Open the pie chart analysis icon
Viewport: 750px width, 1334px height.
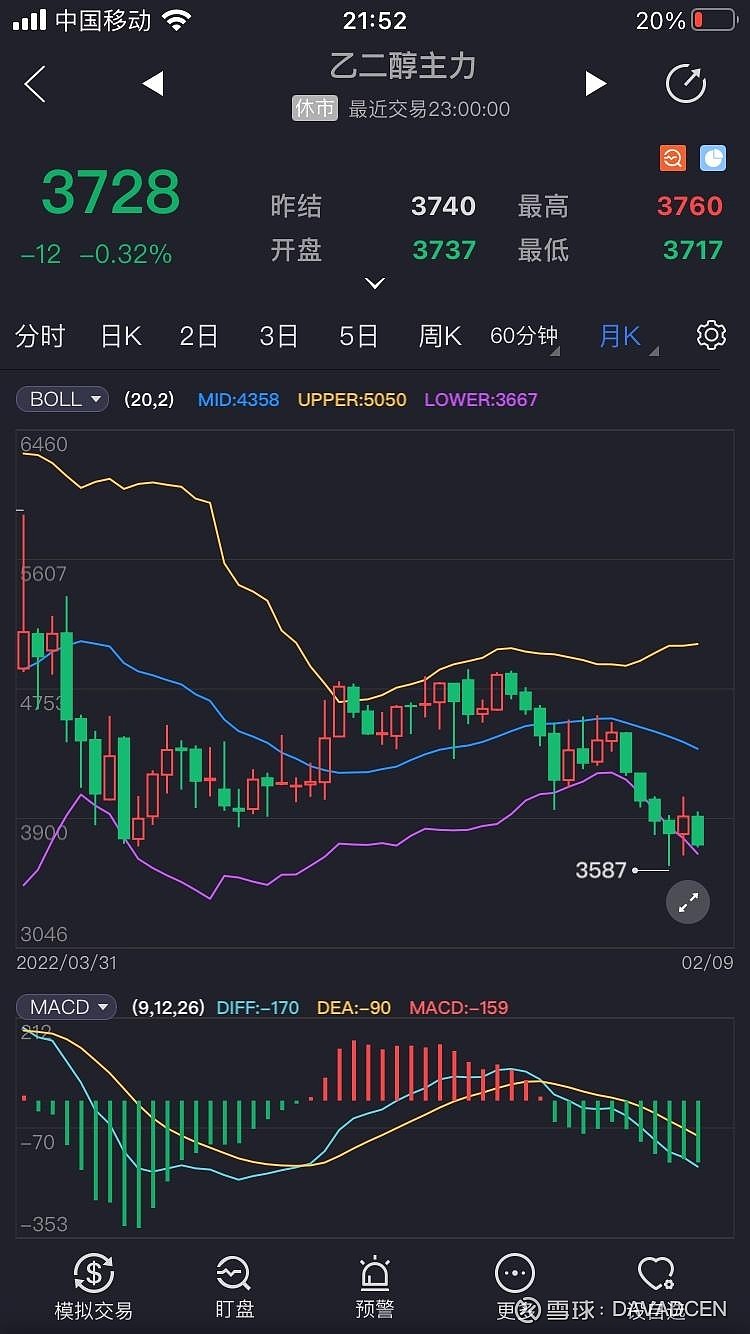click(712, 158)
